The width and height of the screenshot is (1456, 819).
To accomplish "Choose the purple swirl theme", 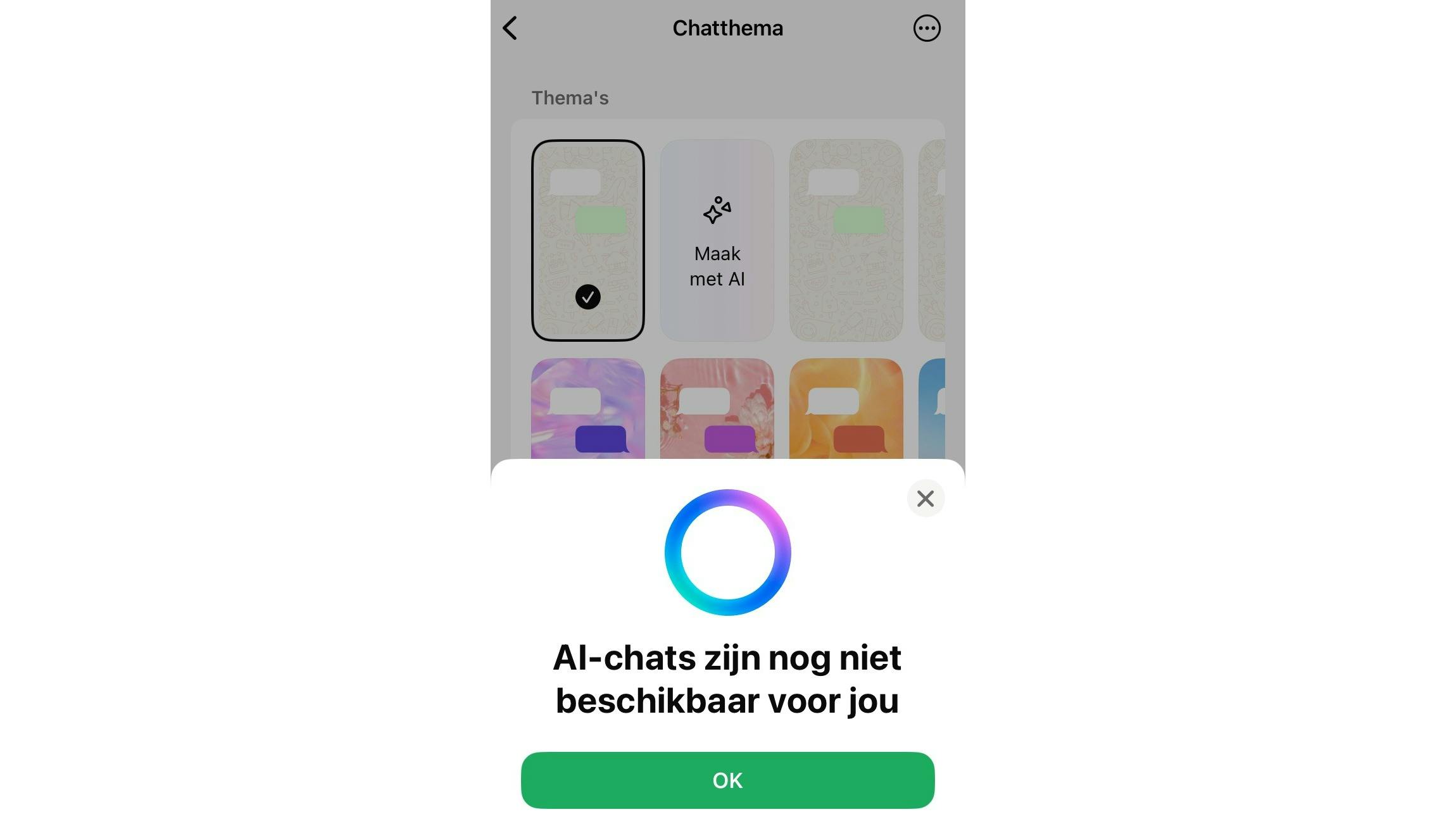I will click(587, 409).
